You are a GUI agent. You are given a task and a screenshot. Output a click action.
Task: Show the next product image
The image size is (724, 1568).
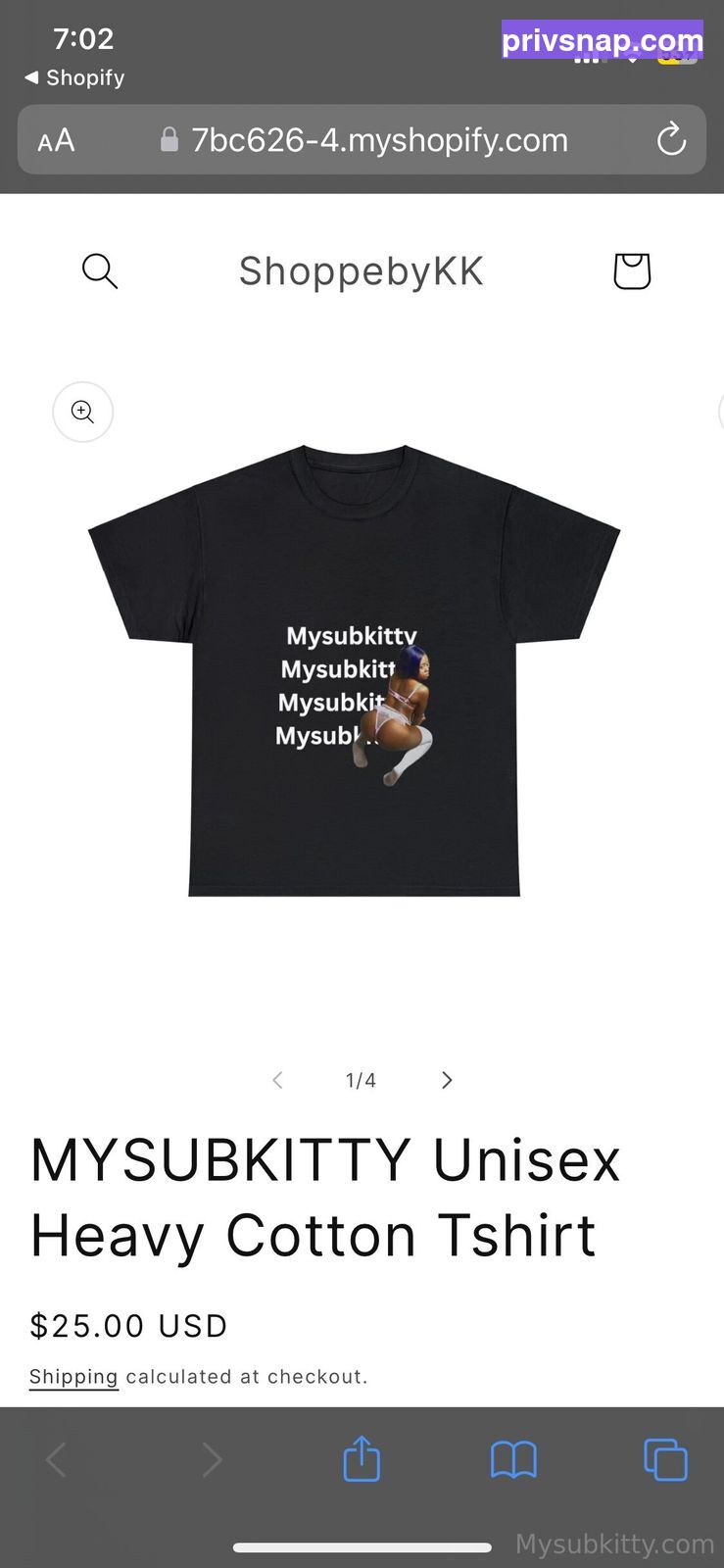coord(447,1080)
